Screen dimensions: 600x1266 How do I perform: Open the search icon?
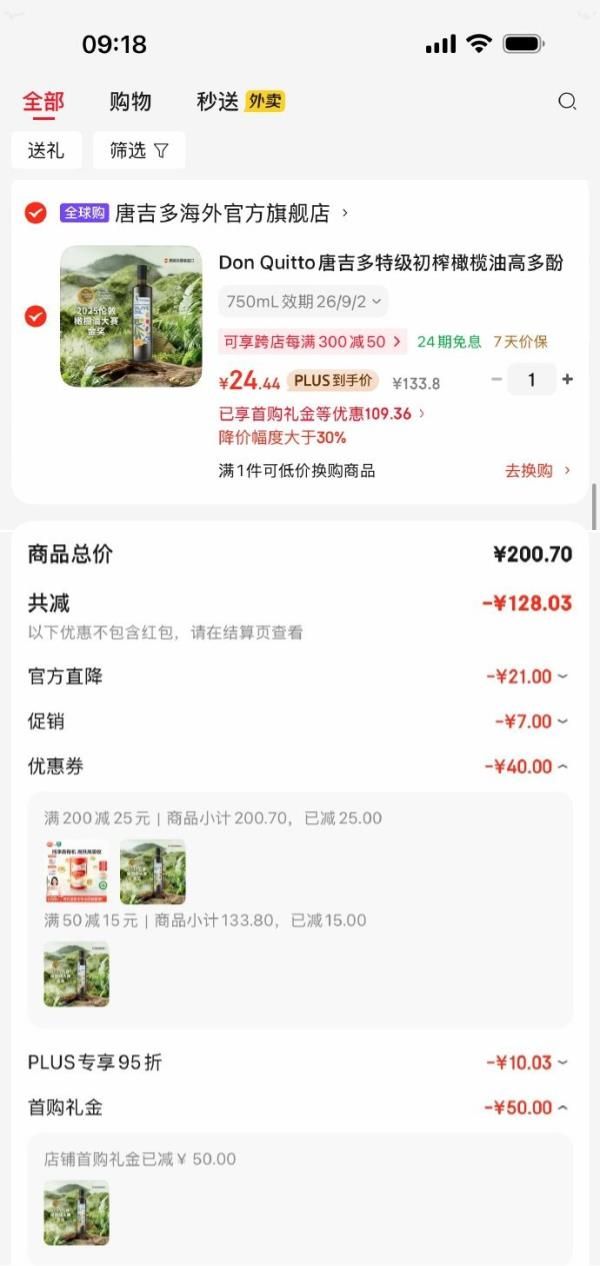click(567, 101)
